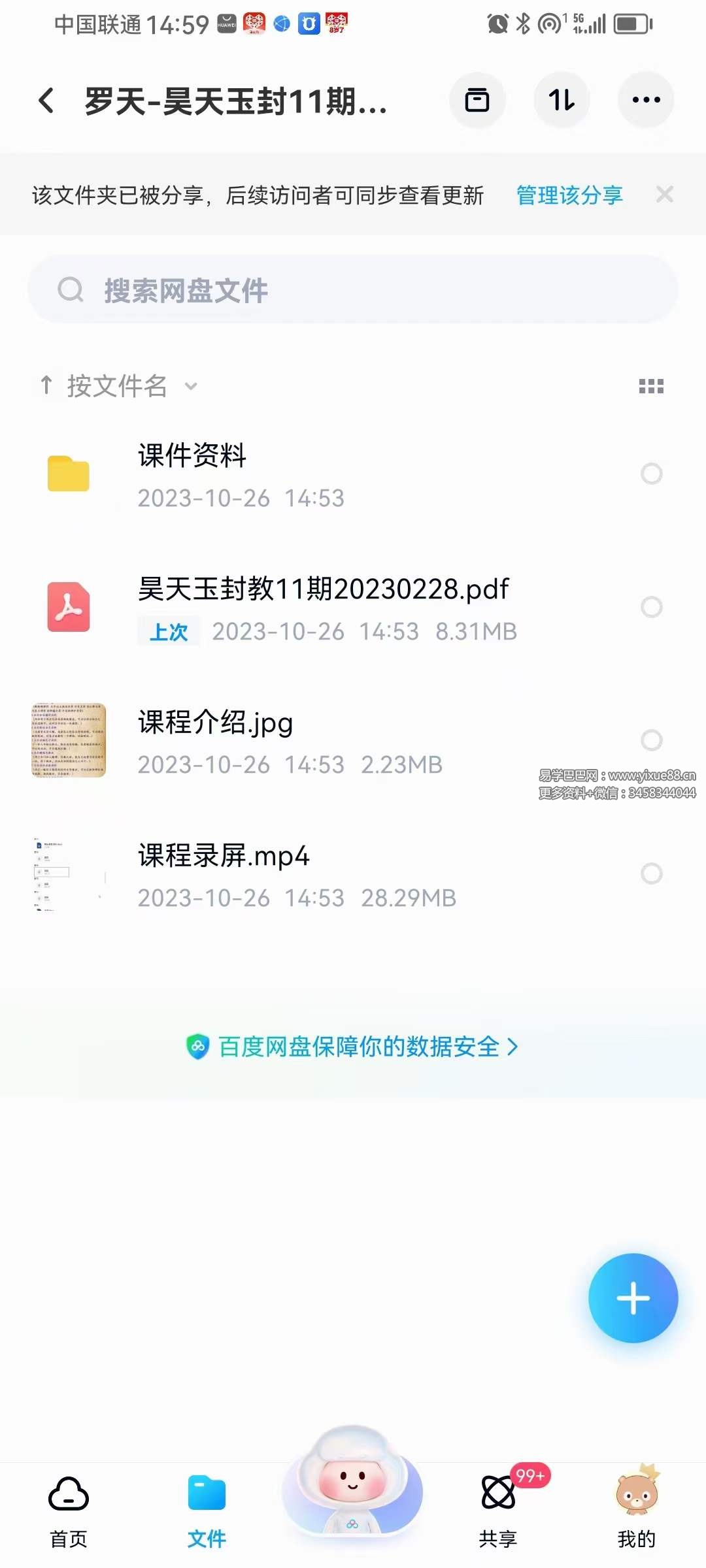
Task: Tap the sort order icon beside the transfer icon
Action: 562,99
